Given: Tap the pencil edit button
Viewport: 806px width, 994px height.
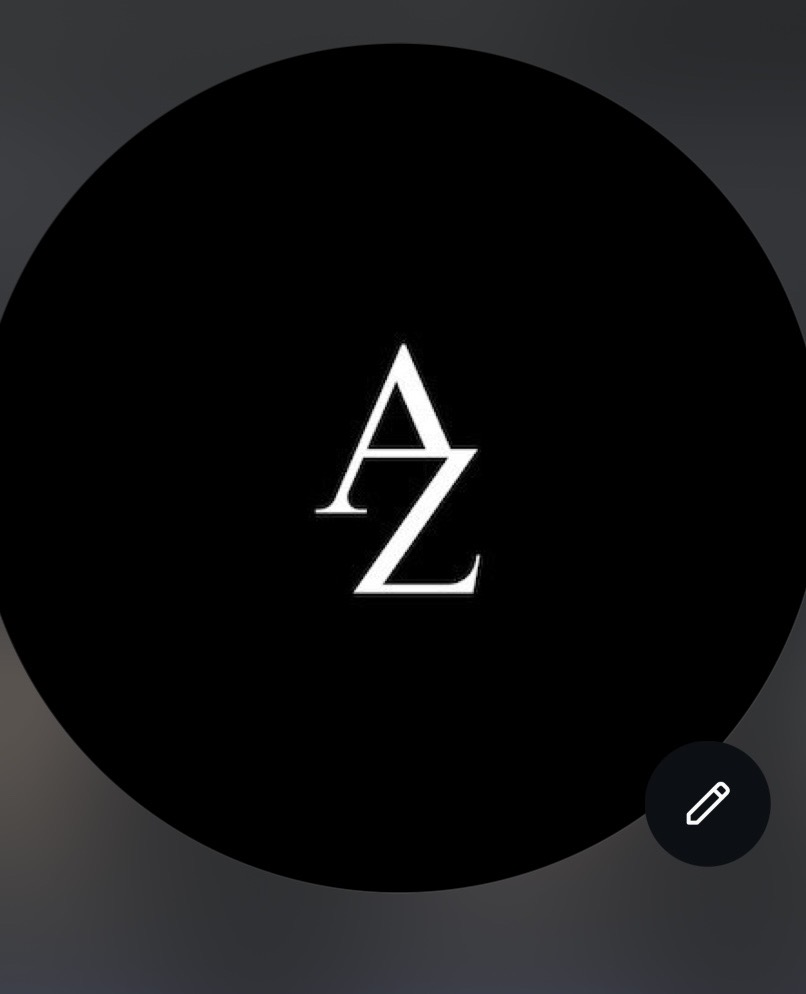Looking at the screenshot, I should (x=707, y=804).
